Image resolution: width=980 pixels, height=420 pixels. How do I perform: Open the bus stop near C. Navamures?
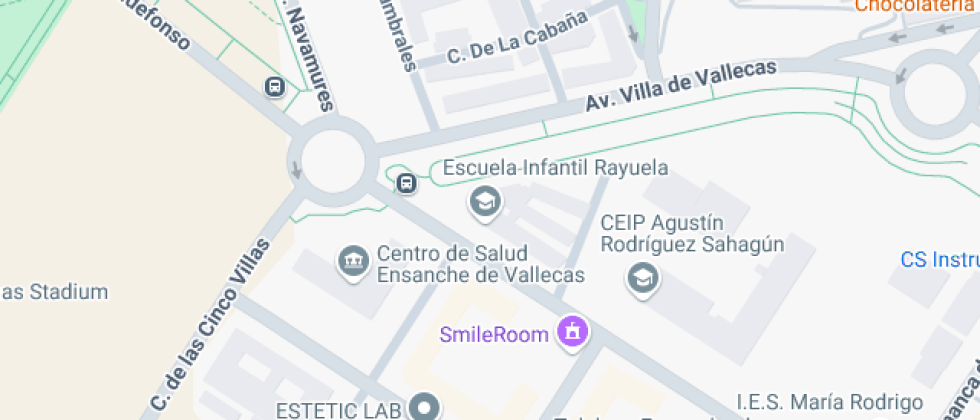point(275,87)
